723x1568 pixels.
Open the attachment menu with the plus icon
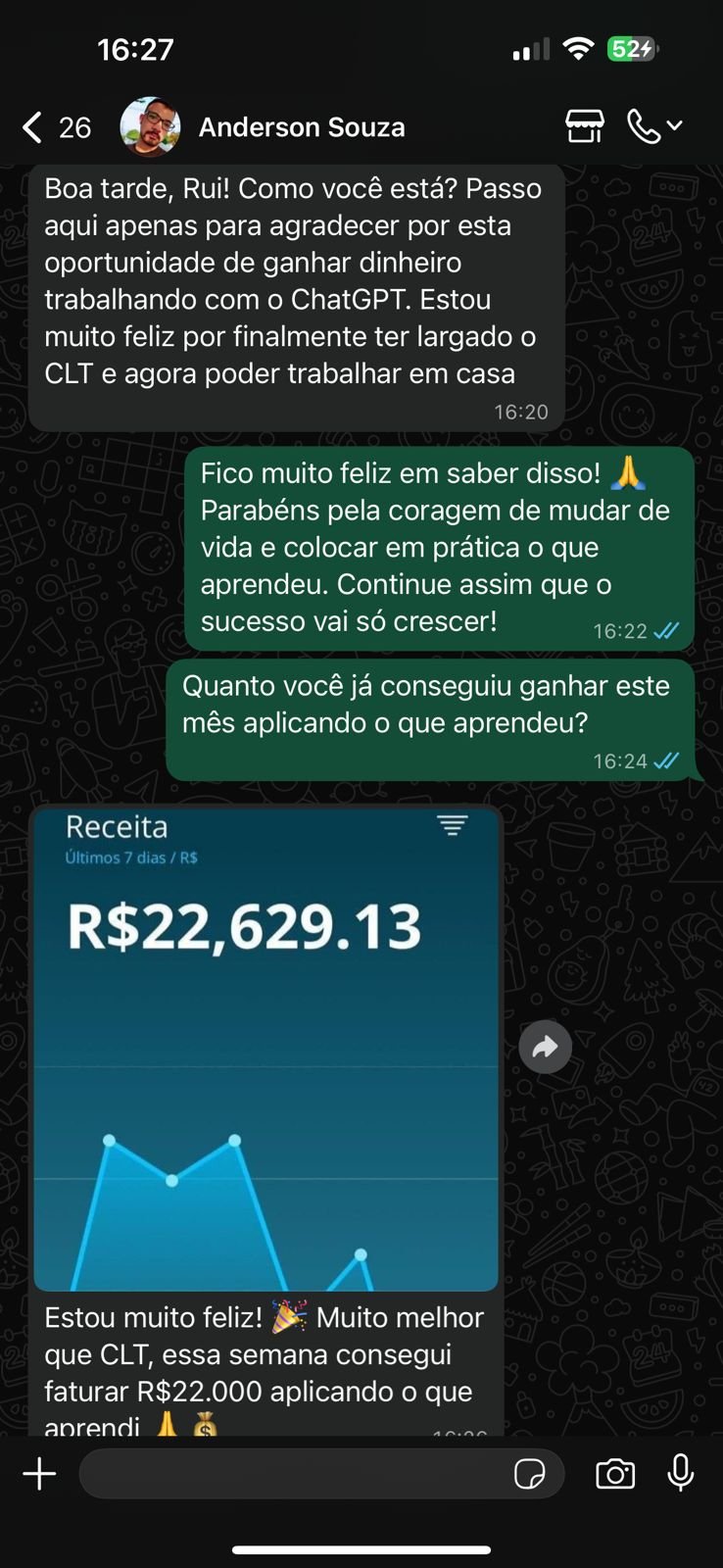pos(38,1473)
